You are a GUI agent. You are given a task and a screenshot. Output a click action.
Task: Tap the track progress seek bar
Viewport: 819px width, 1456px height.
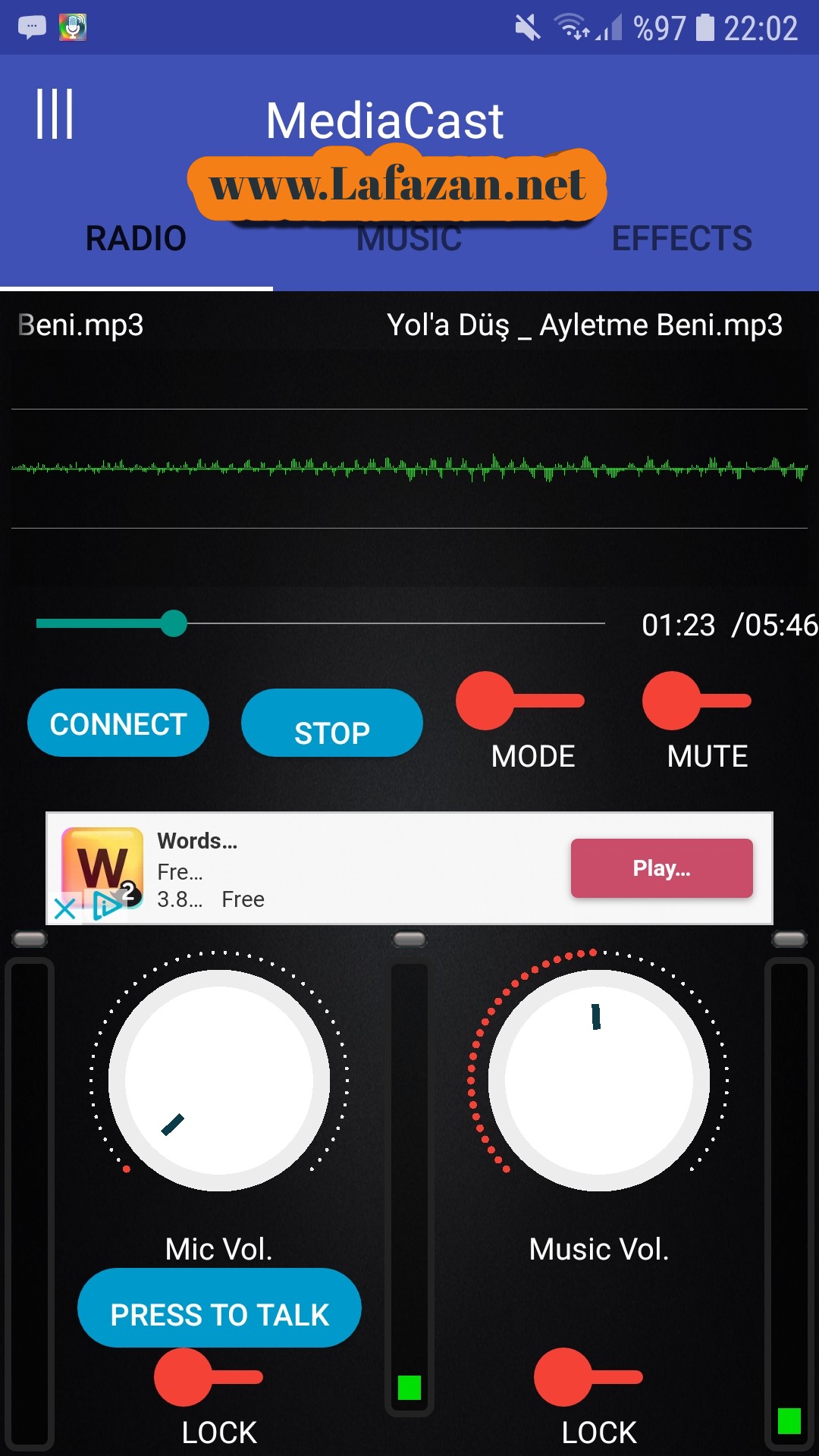(320, 623)
